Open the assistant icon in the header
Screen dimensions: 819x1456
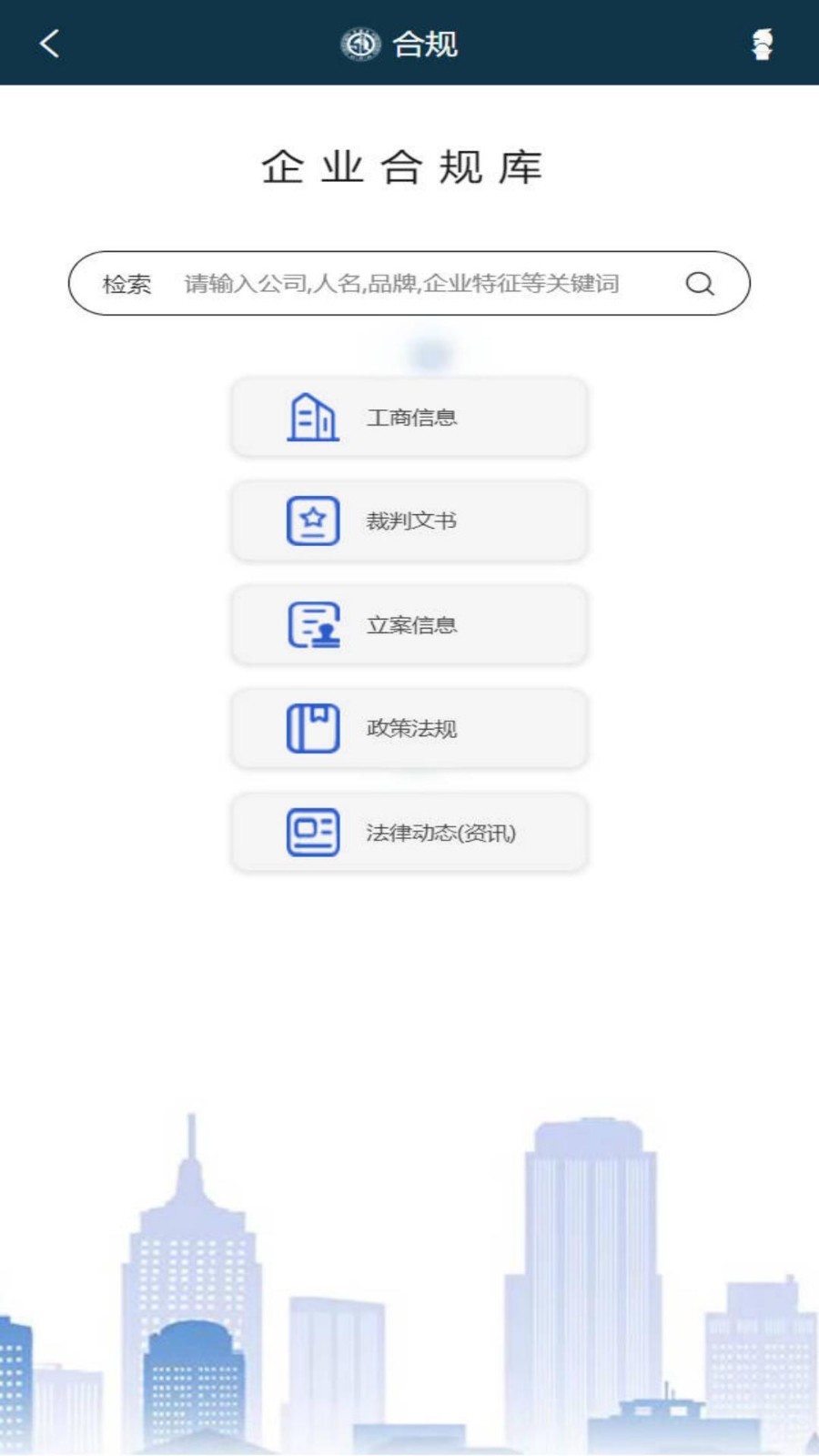[763, 44]
